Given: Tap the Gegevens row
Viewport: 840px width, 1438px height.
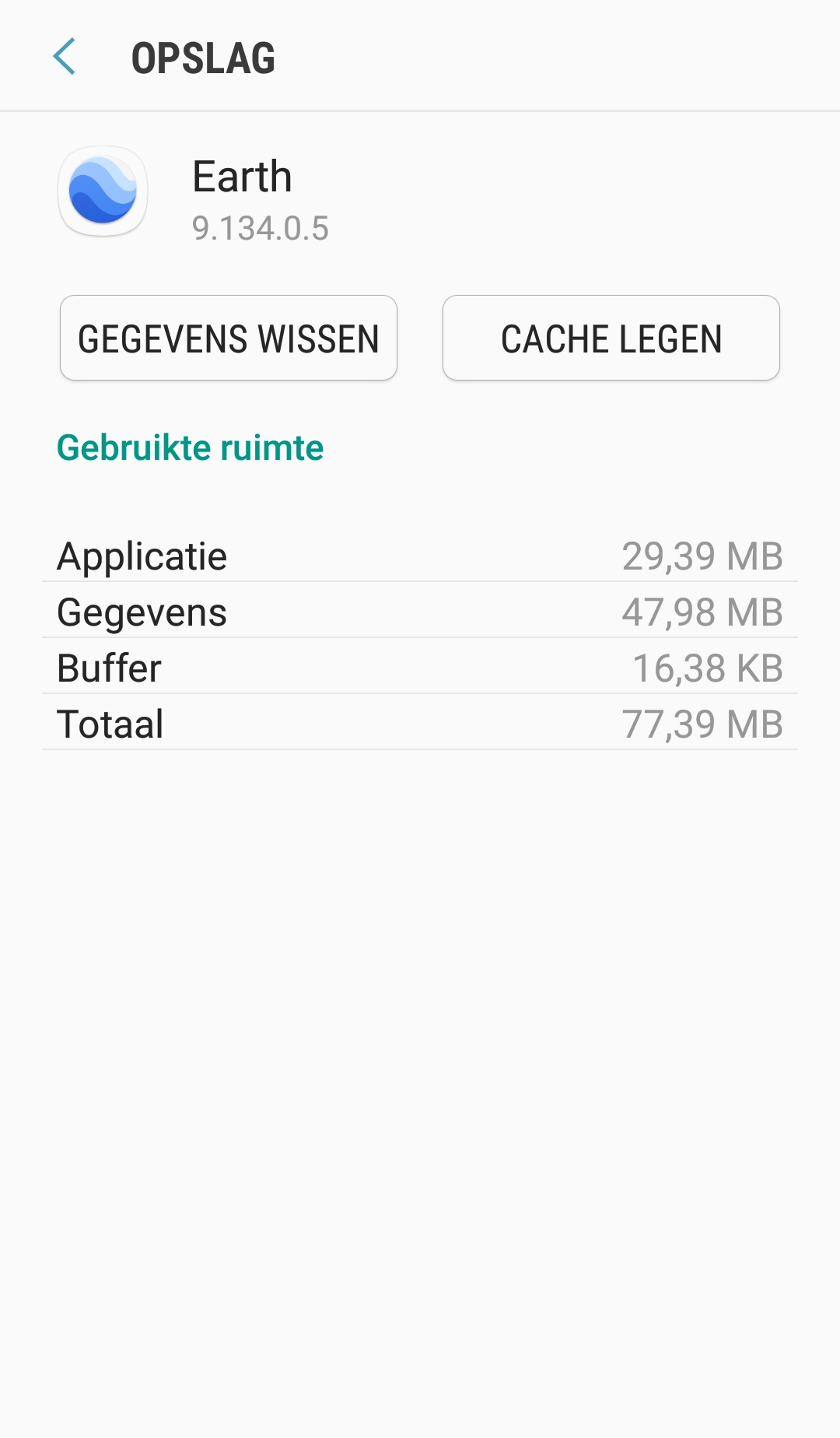Looking at the screenshot, I should [x=420, y=612].
